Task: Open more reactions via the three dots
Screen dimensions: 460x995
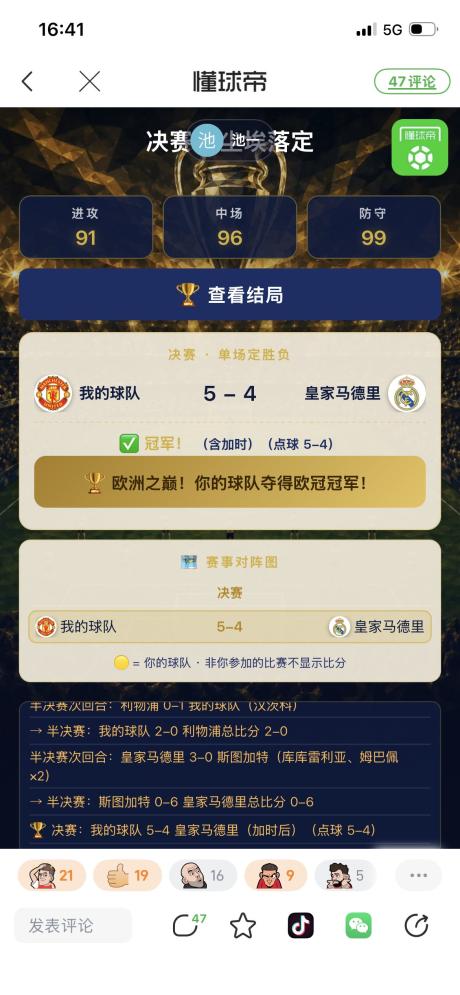Action: pyautogui.click(x=418, y=876)
